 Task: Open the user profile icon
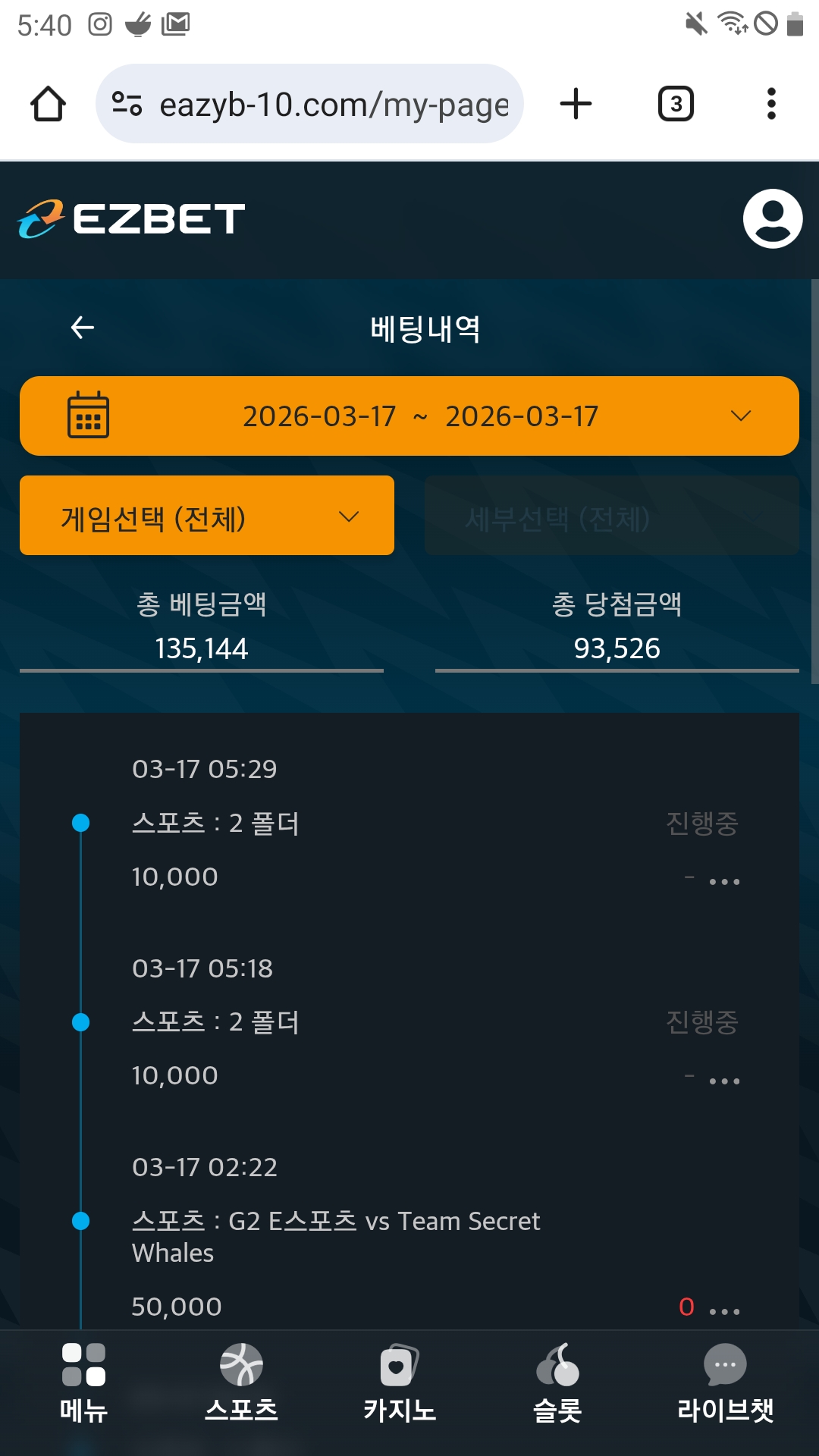tap(772, 218)
